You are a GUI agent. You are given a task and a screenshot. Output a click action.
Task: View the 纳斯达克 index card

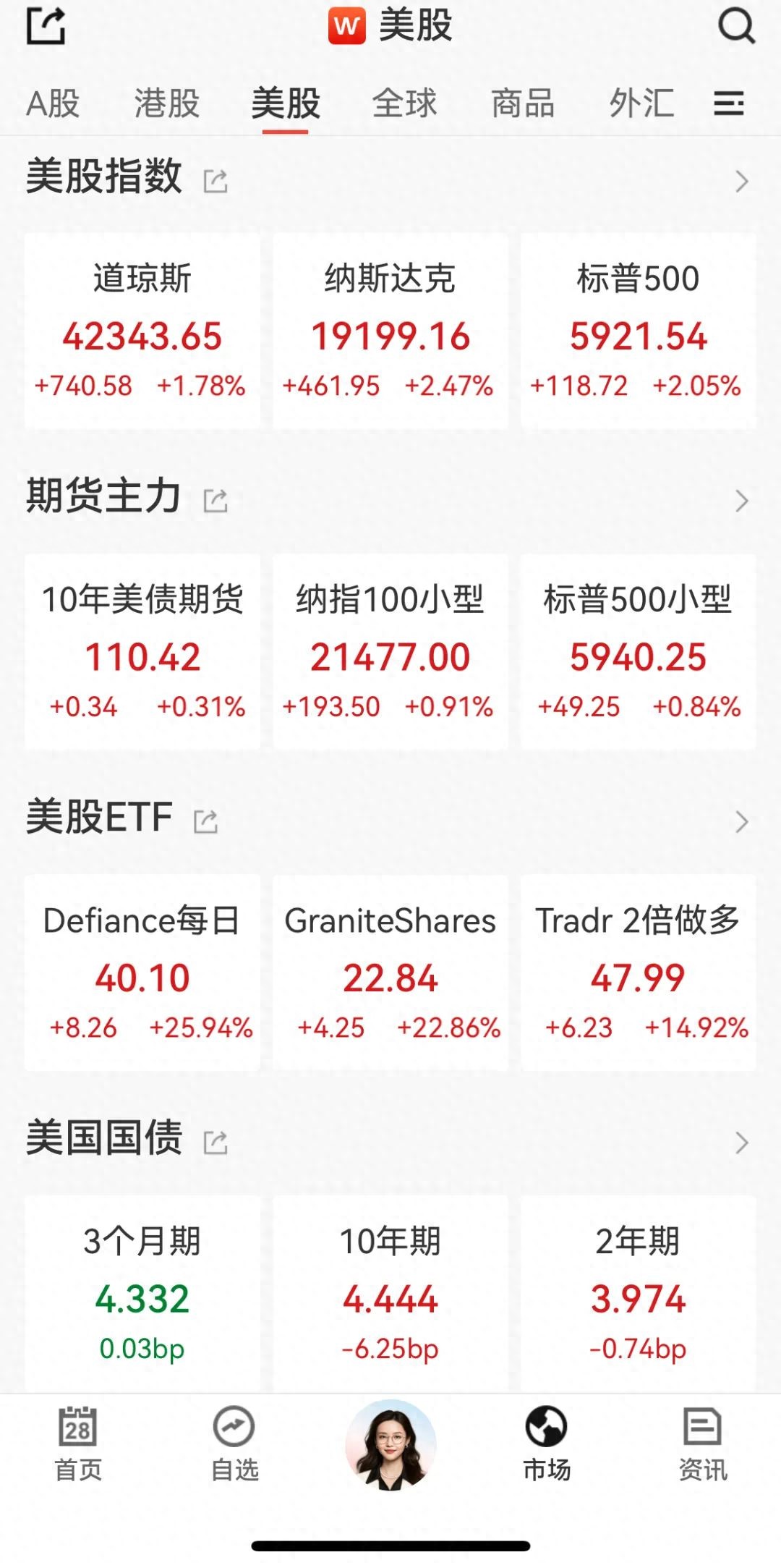(x=390, y=331)
